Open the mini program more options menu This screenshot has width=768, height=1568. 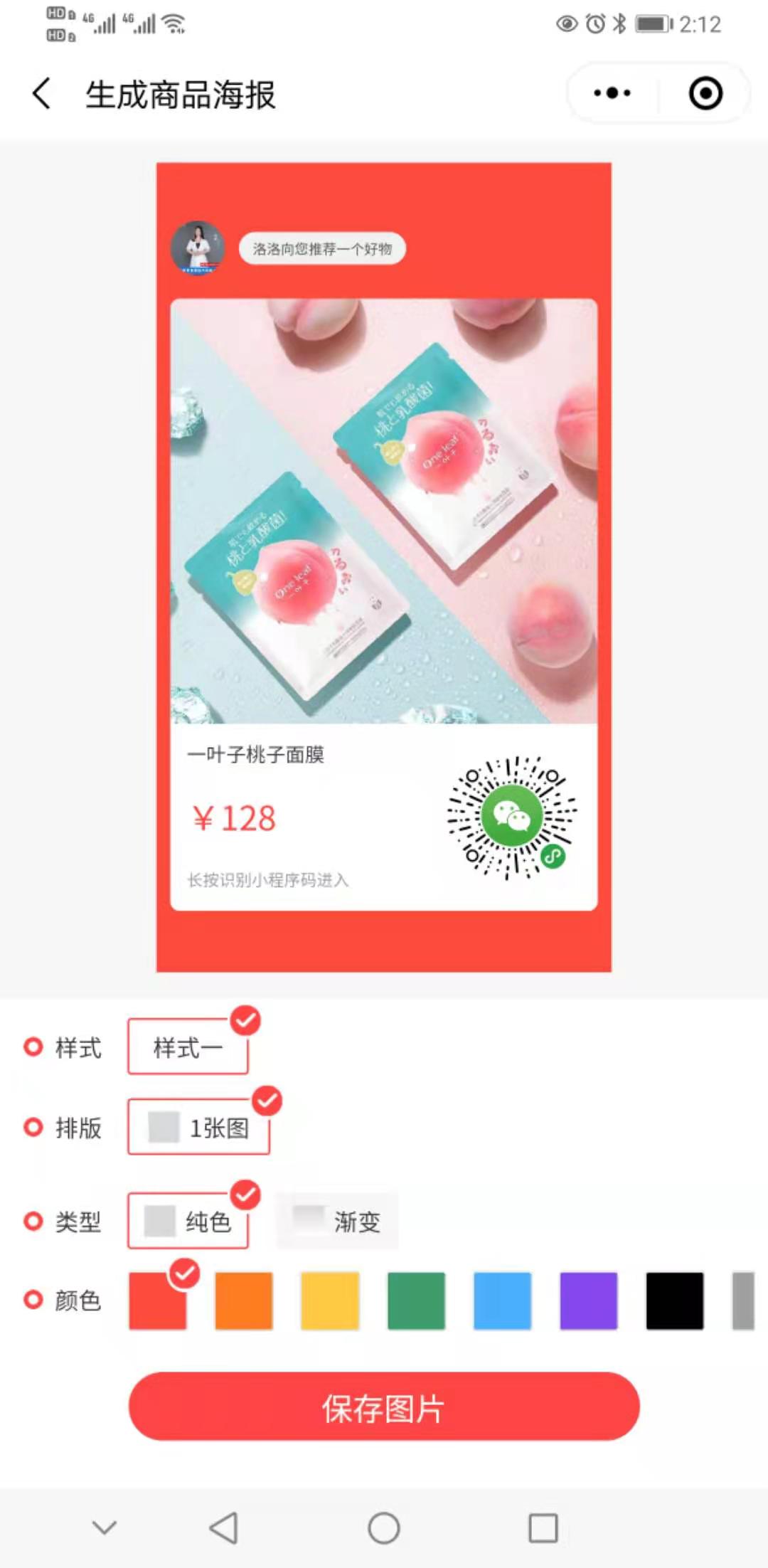click(x=612, y=93)
